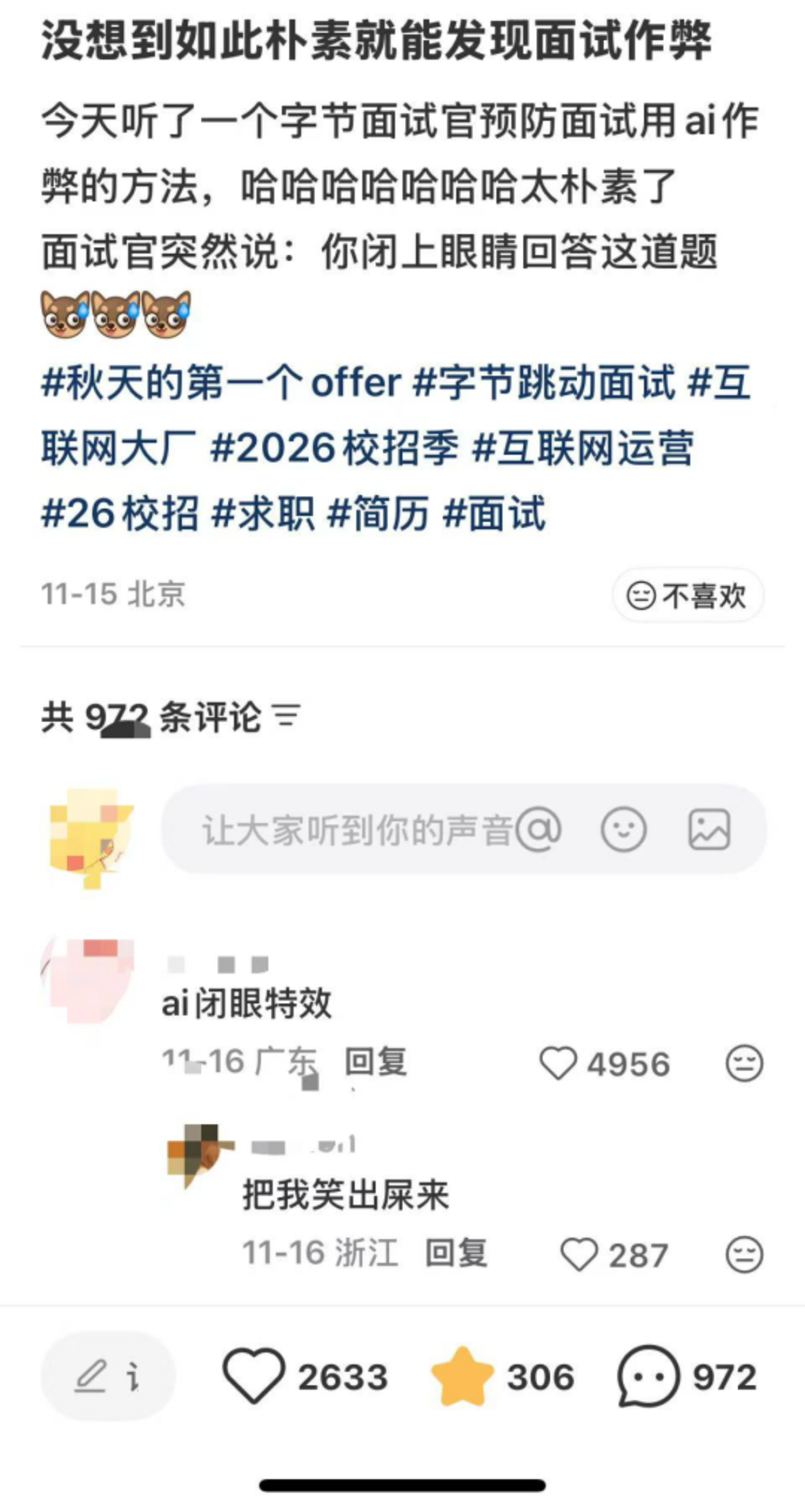Reply to the 把我笑出屎来 comment

[x=456, y=1253]
